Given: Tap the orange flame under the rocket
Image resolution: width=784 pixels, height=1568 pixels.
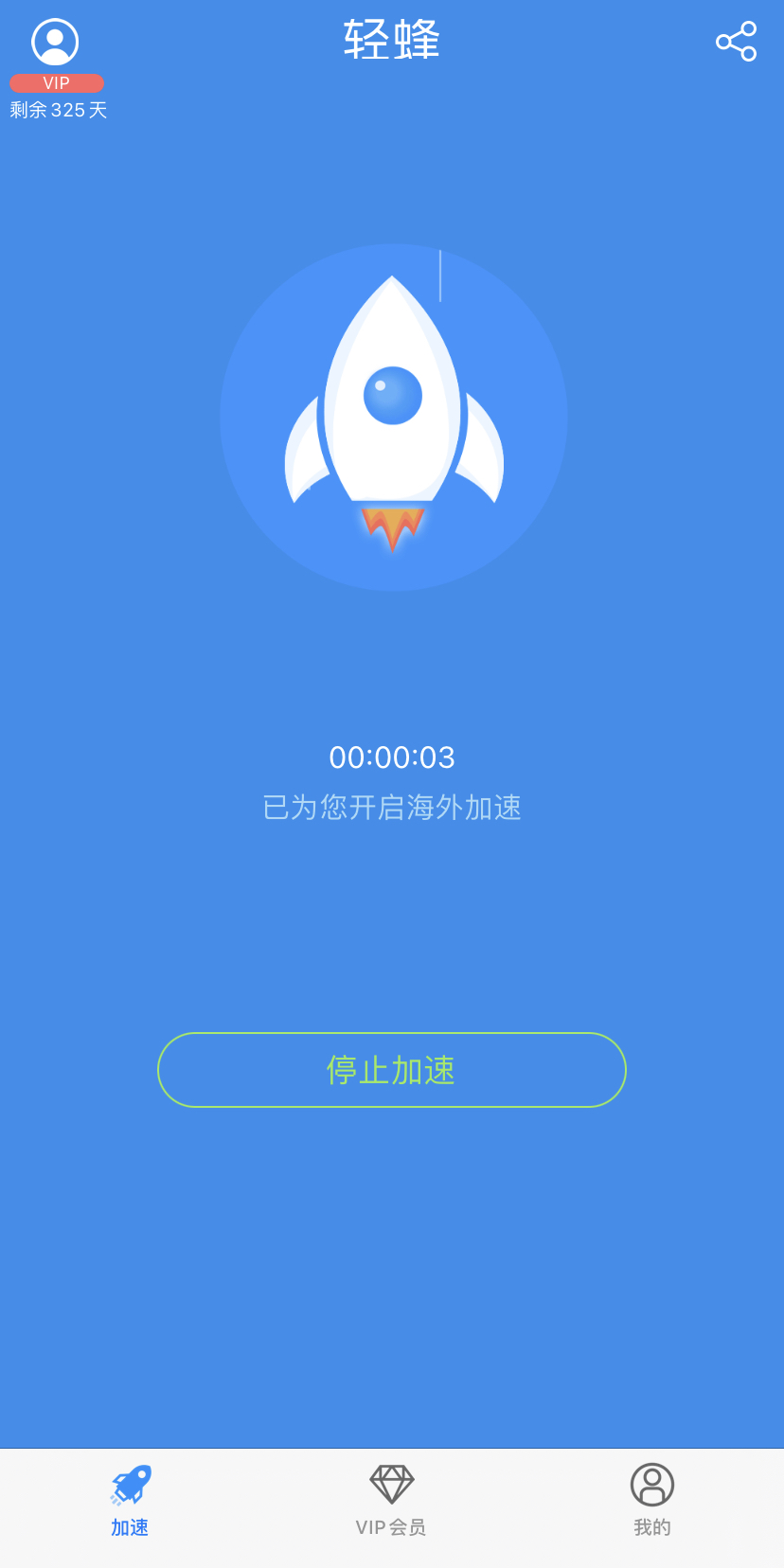Looking at the screenshot, I should click(x=392, y=526).
